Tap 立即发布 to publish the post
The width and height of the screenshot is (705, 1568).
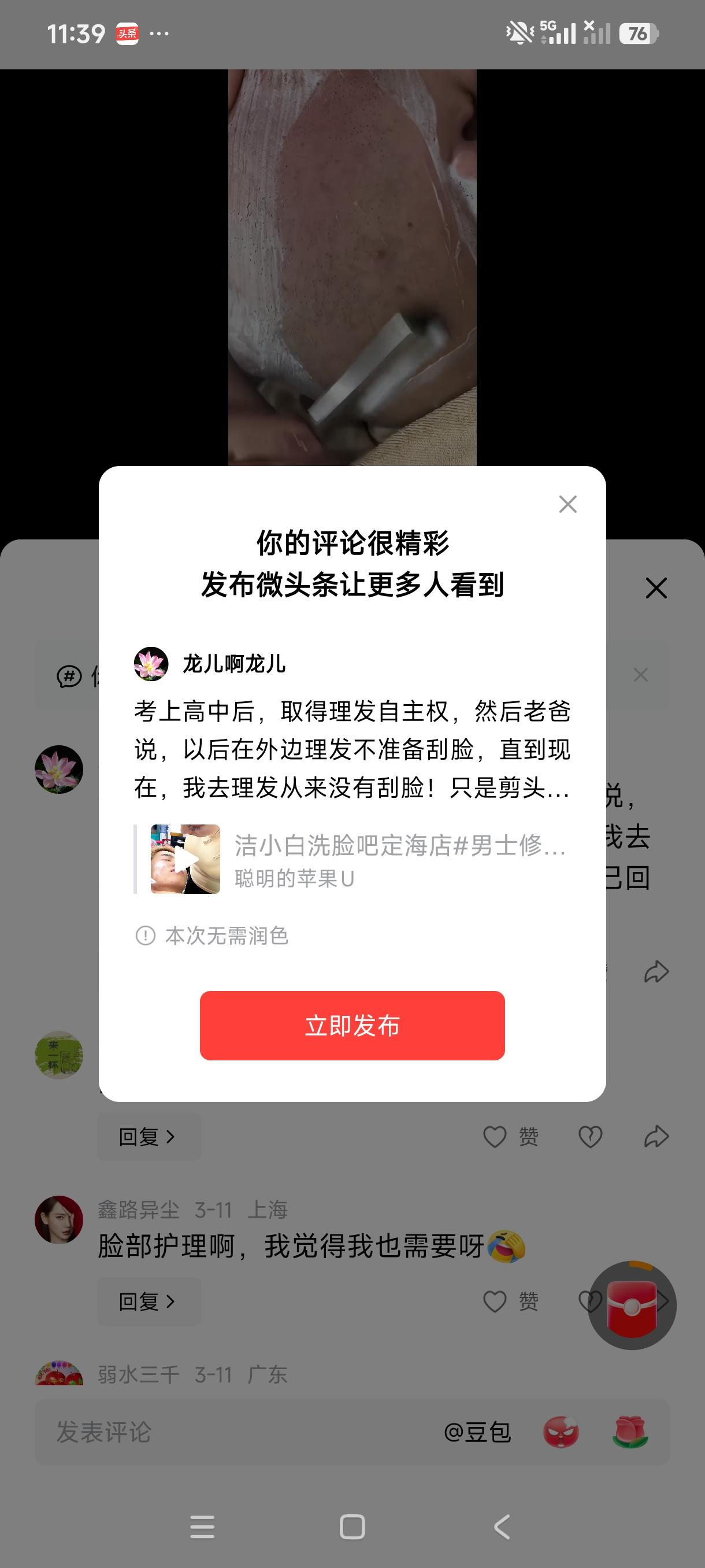352,1026
